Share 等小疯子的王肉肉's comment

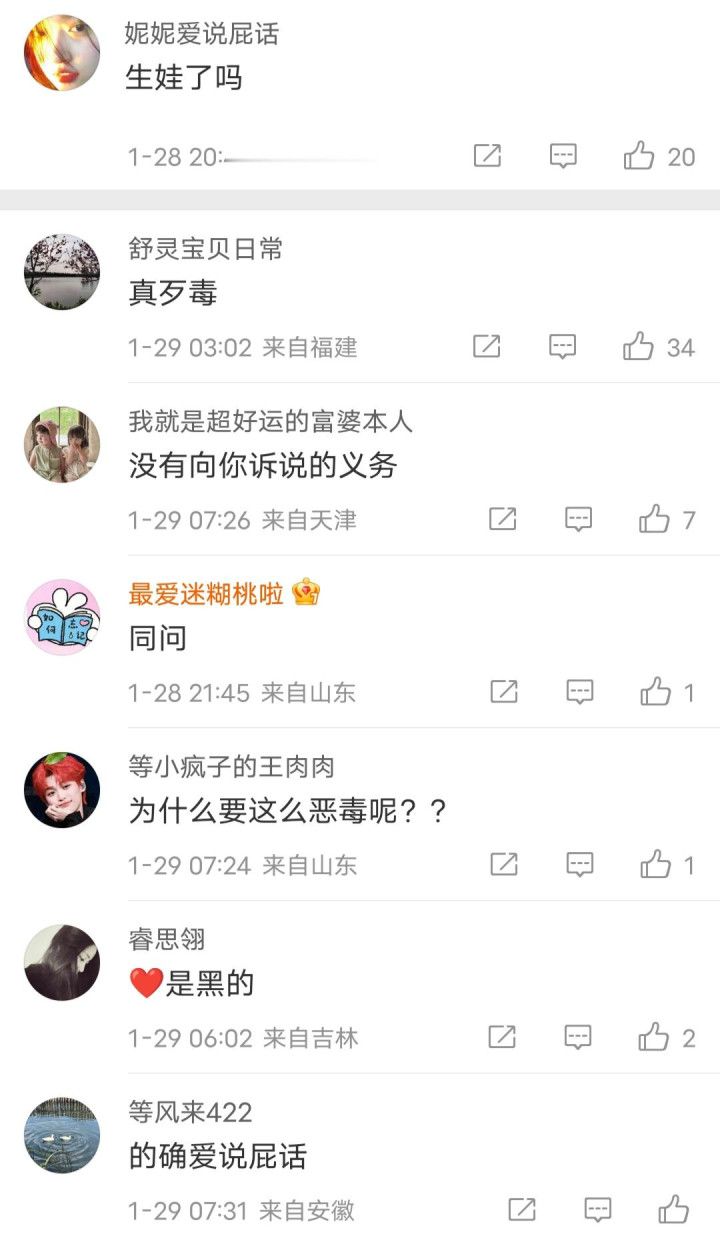click(502, 865)
